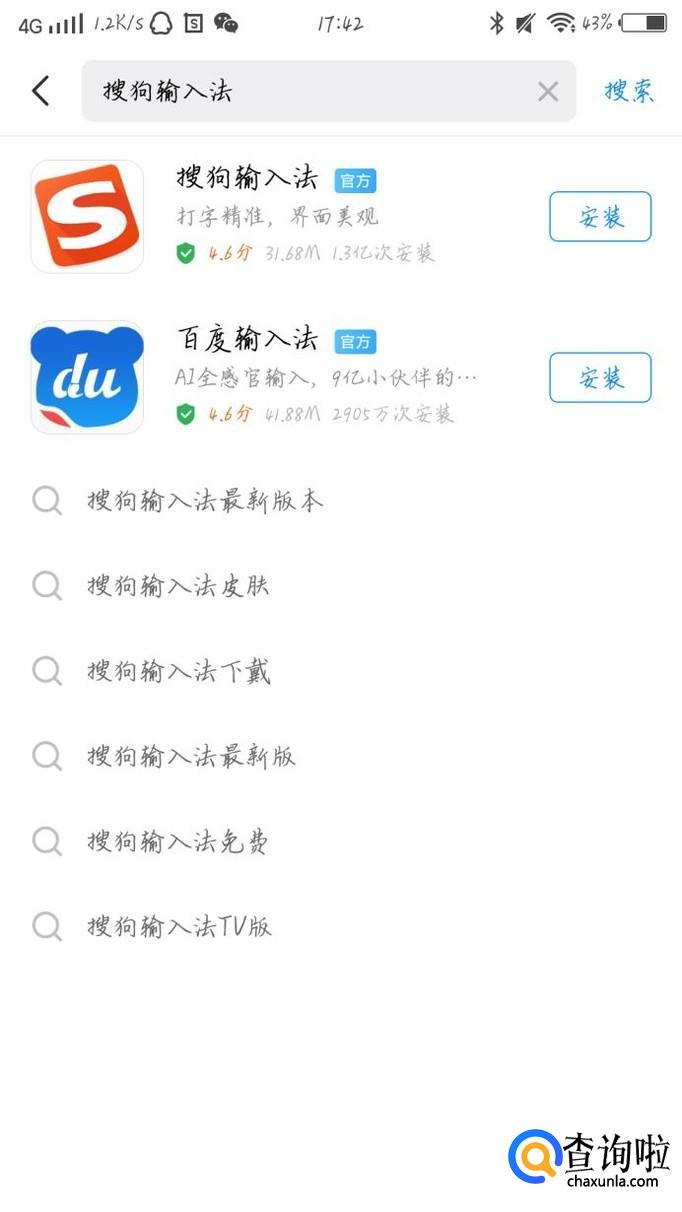
Task: Select suggestion 搜狗输入法皮肤
Action: (x=178, y=586)
